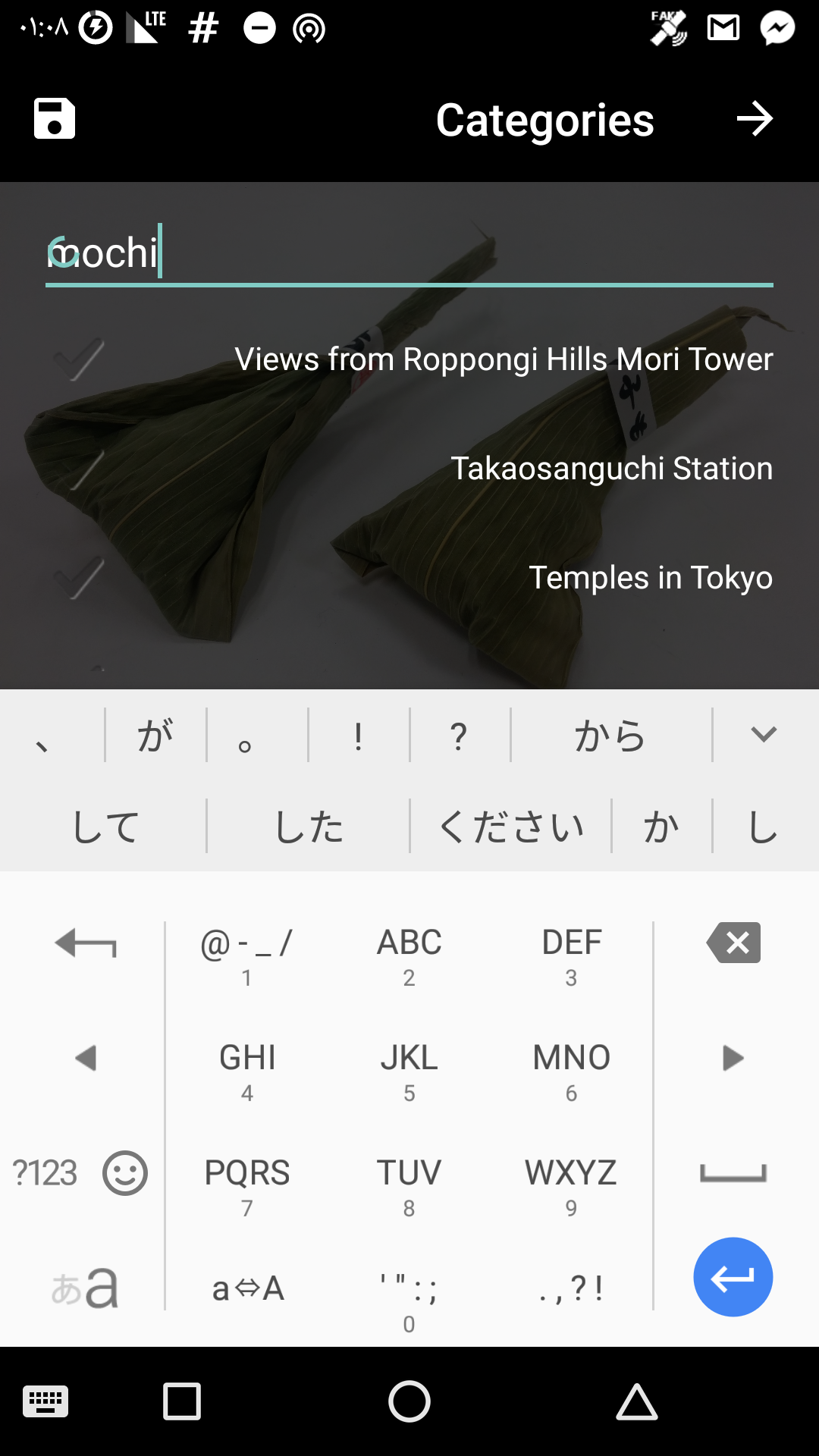Switch to symbols with the ?123 key
This screenshot has width=819, height=1456.
[45, 1173]
